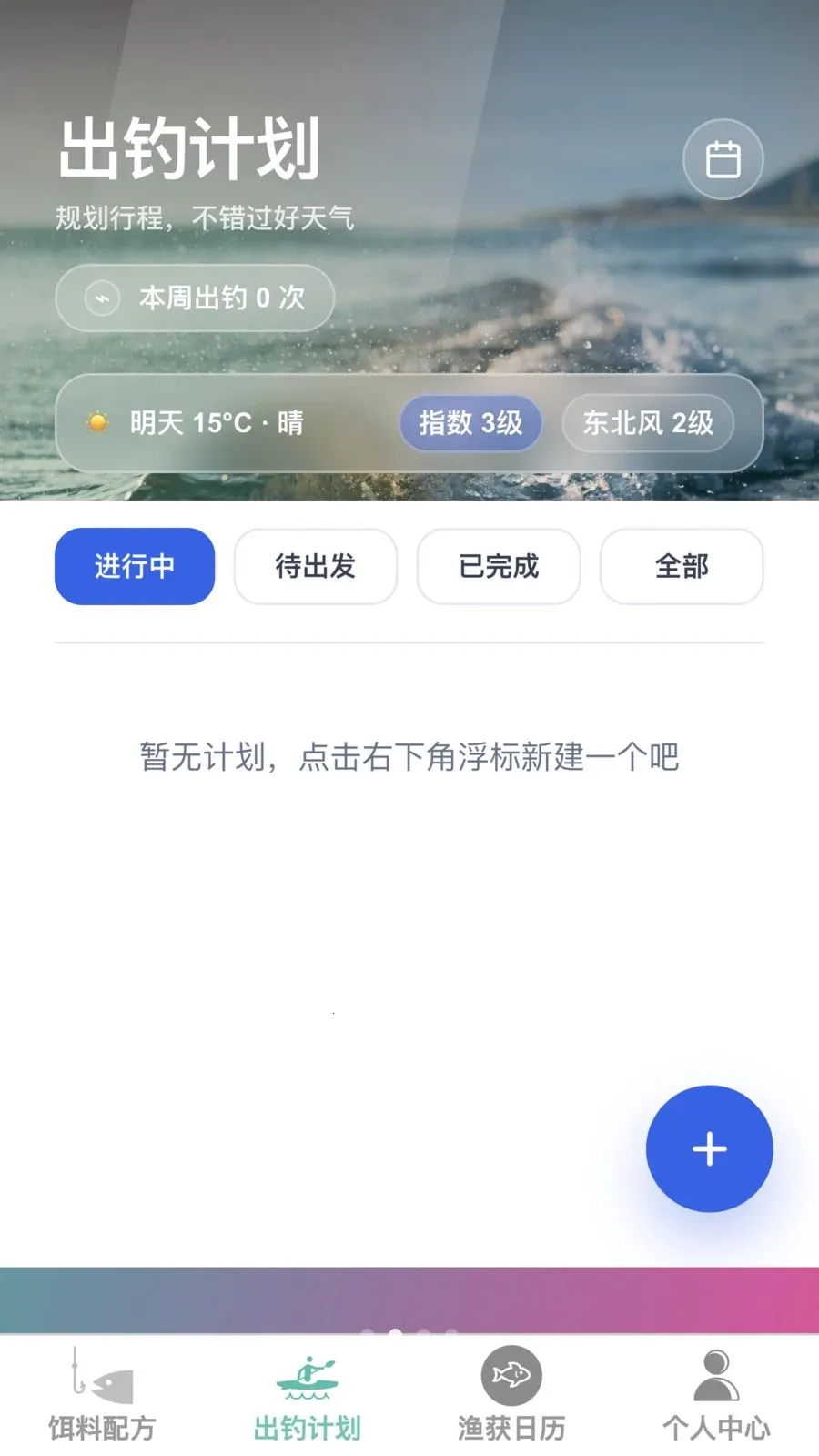Open tomorrow's weather card 明天 15°C
This screenshot has height=1456, width=819.
coord(409,423)
